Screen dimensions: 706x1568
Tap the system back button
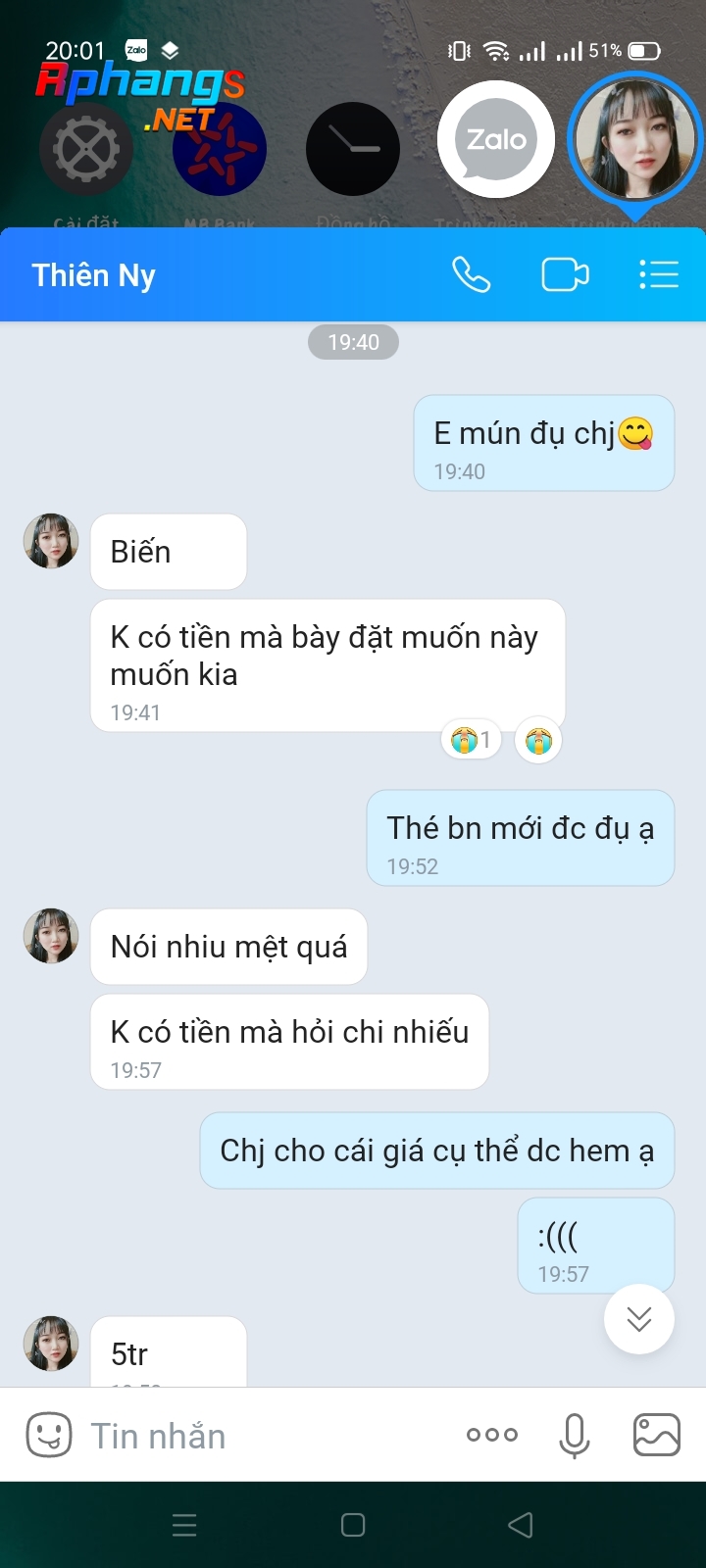(x=521, y=1525)
